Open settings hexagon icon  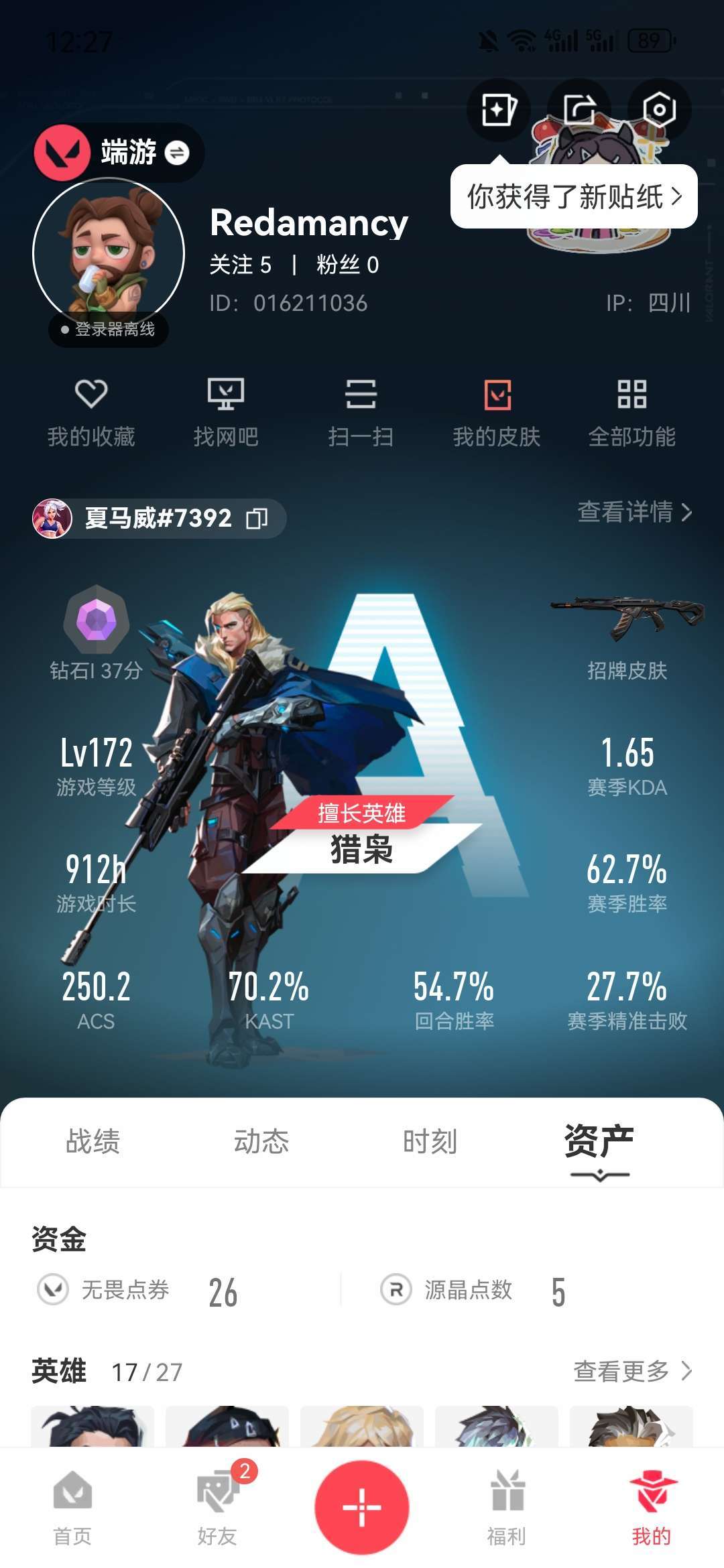coord(659,109)
